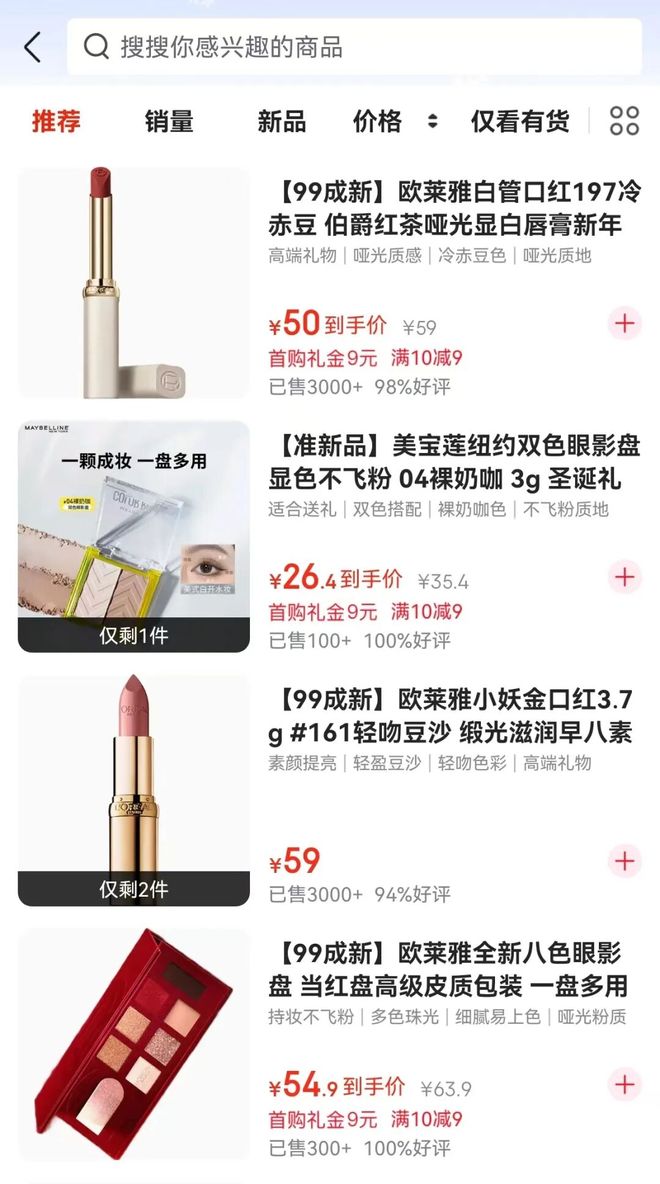Sort listings by 价格
Screen dimensions: 660x1184
tap(394, 122)
